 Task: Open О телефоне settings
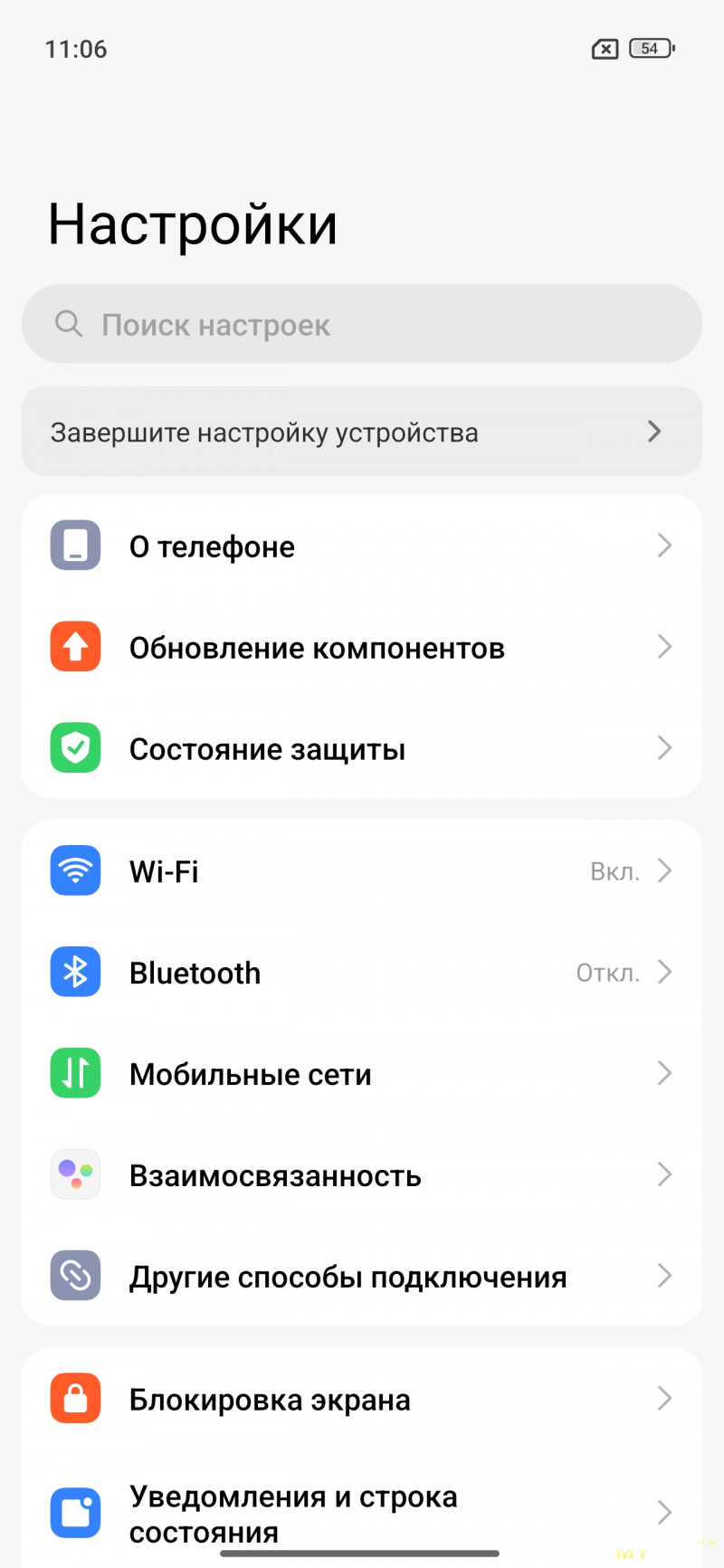click(362, 546)
